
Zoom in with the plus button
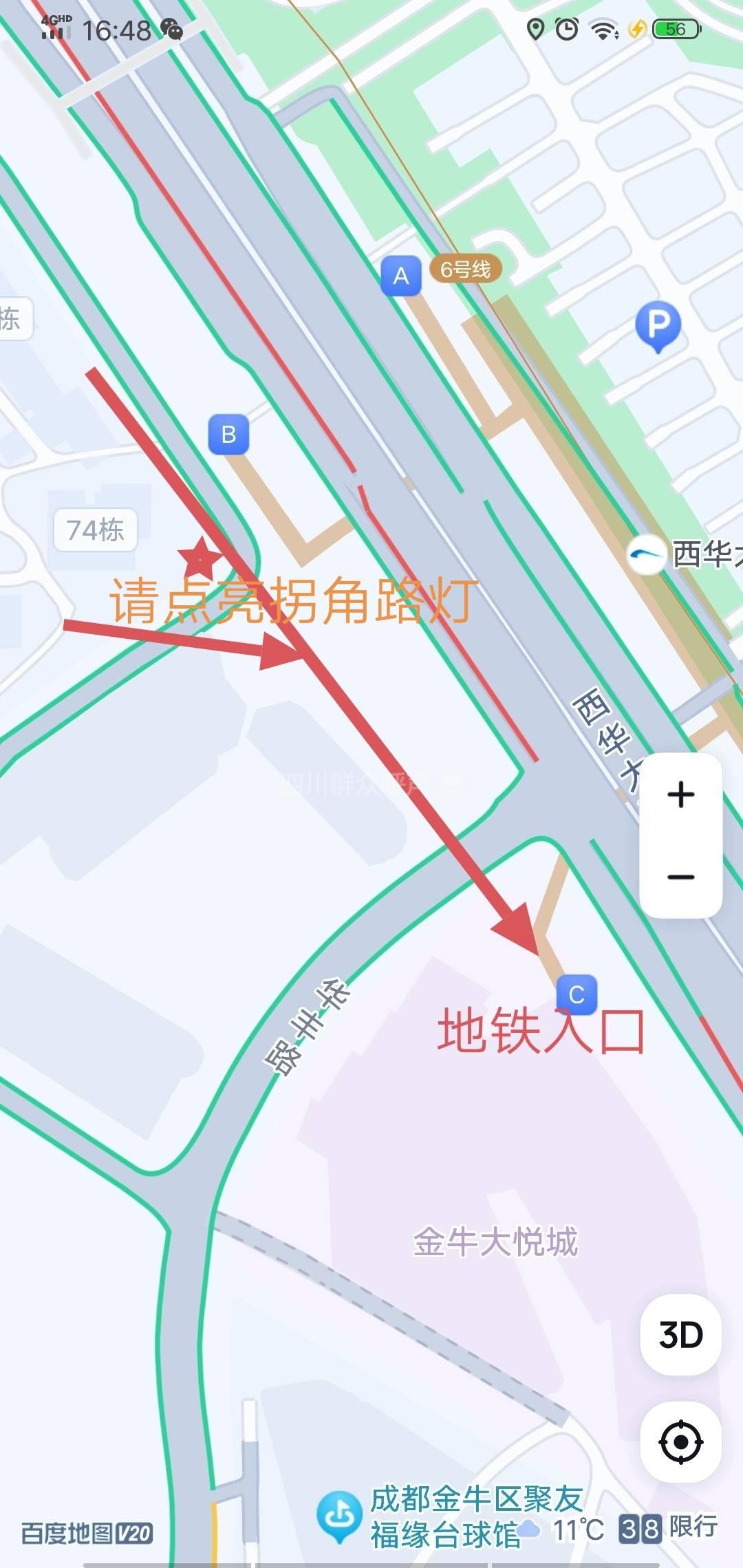coord(680,794)
